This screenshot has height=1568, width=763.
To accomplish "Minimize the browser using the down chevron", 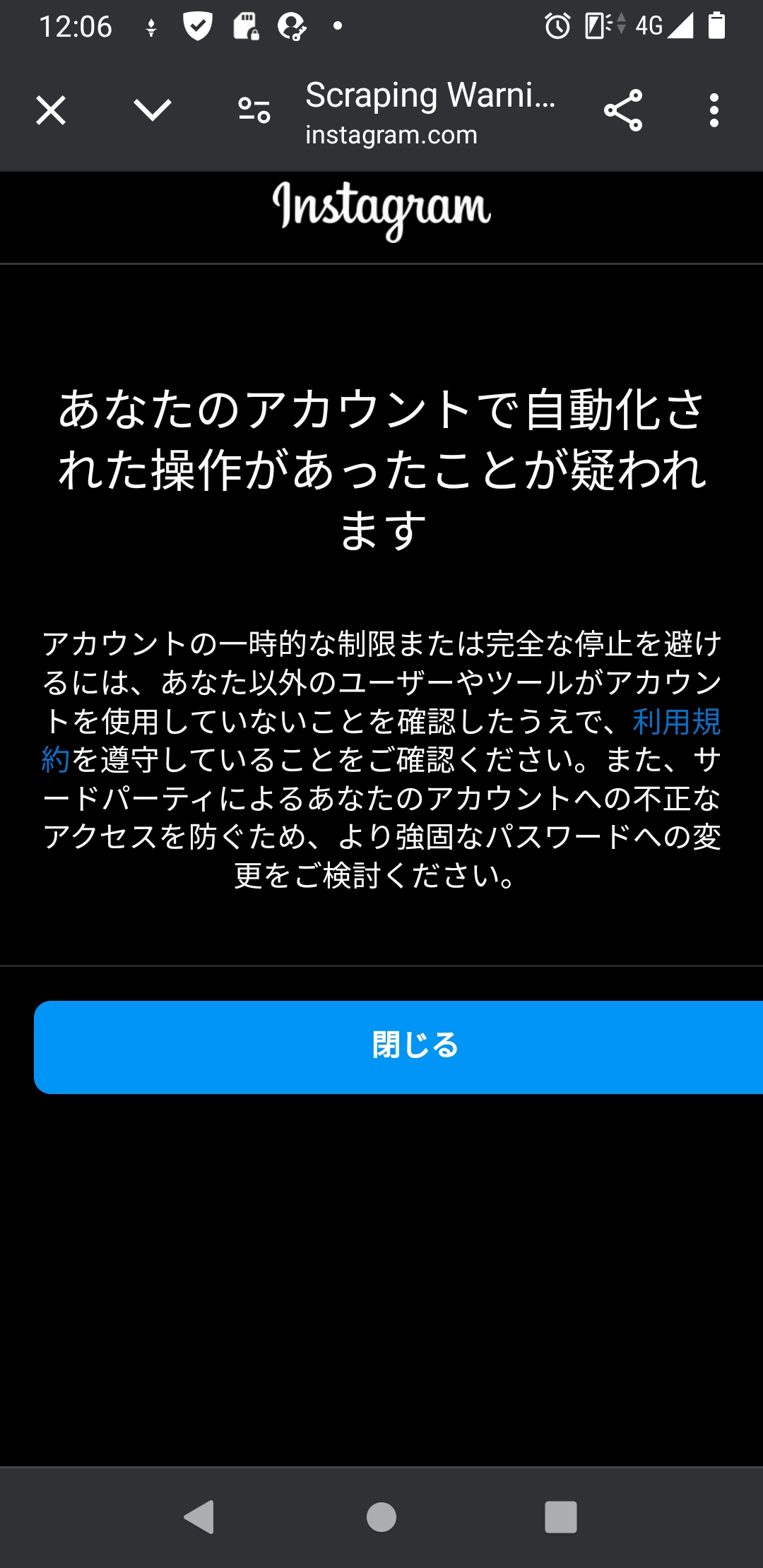I will click(153, 110).
